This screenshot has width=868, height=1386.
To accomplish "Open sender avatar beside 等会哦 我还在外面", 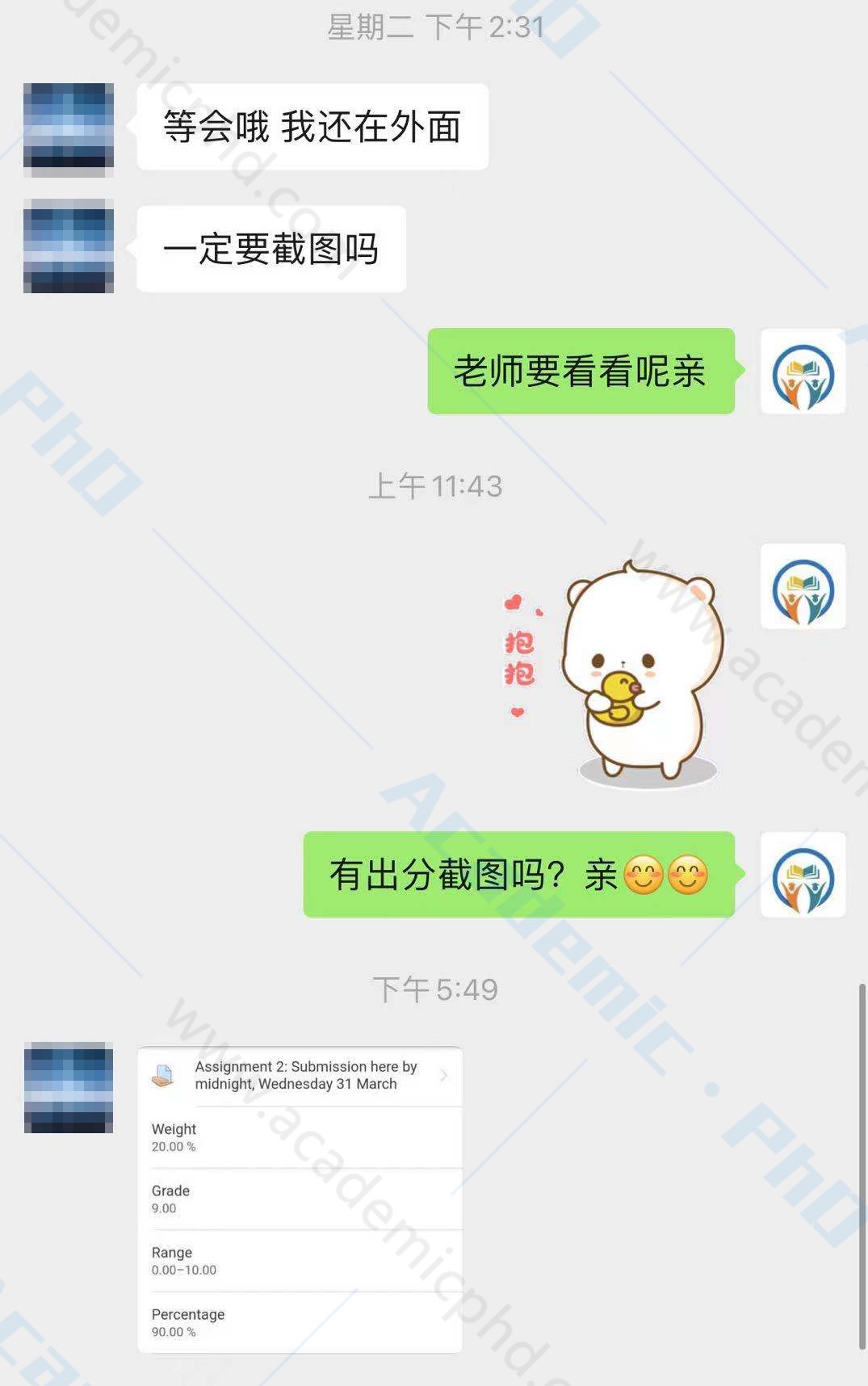I will click(x=69, y=129).
